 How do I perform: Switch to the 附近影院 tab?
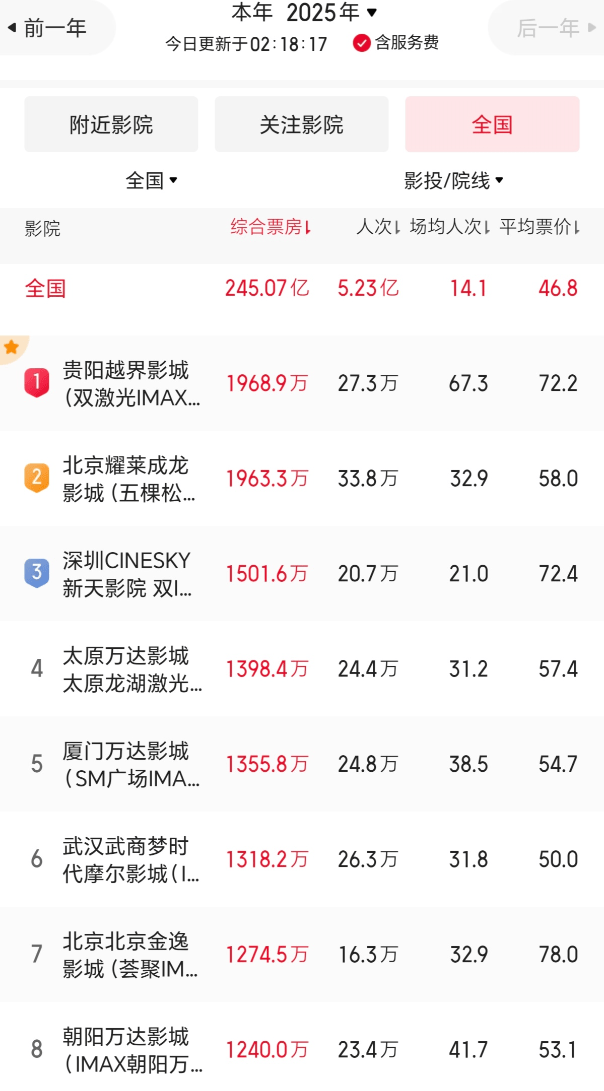[111, 125]
